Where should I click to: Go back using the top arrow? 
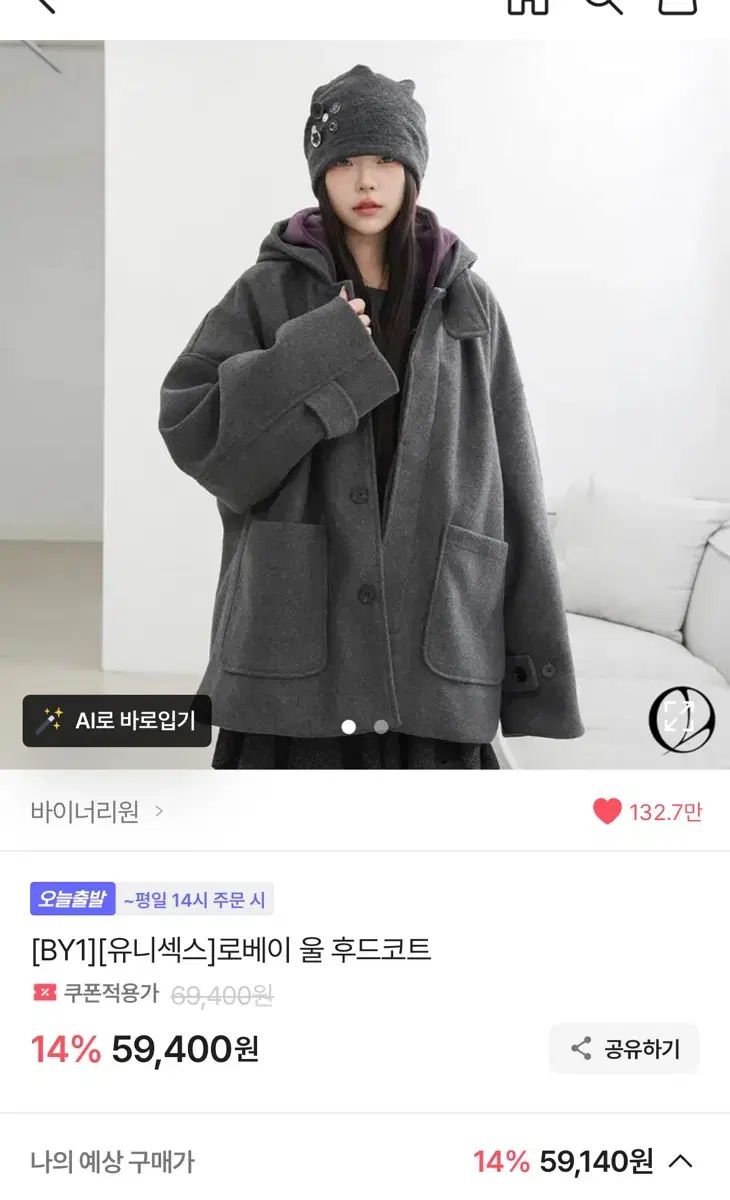coord(43,5)
